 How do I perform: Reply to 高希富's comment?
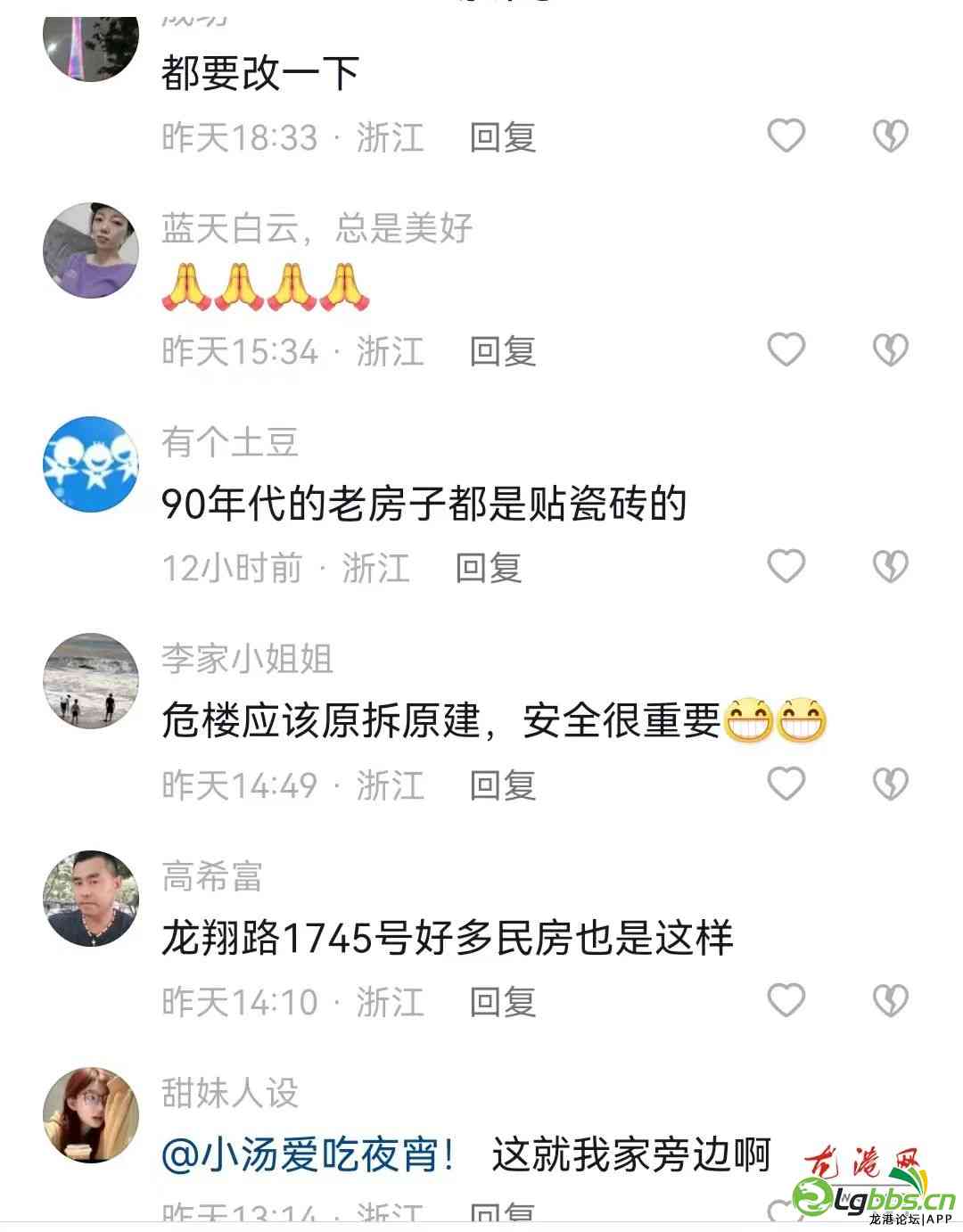[x=503, y=1002]
